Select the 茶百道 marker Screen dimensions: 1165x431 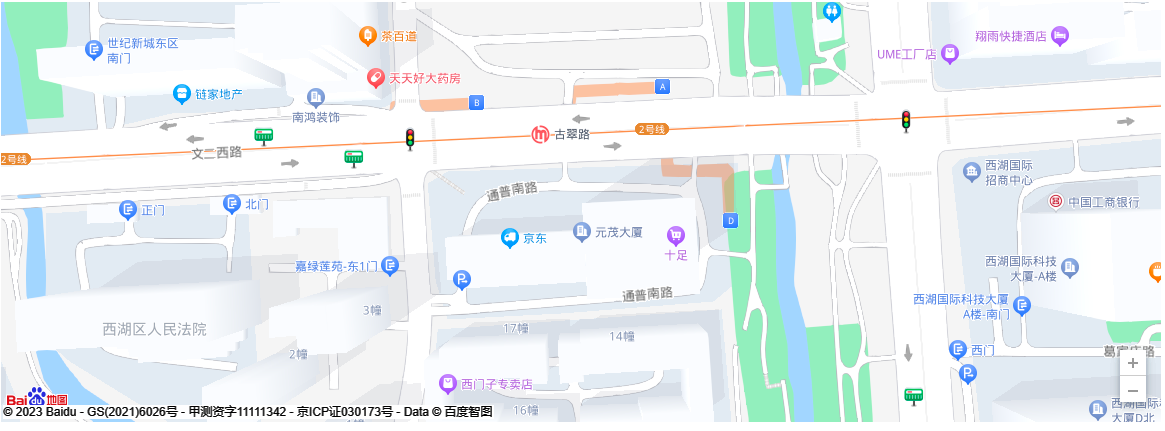[368, 36]
